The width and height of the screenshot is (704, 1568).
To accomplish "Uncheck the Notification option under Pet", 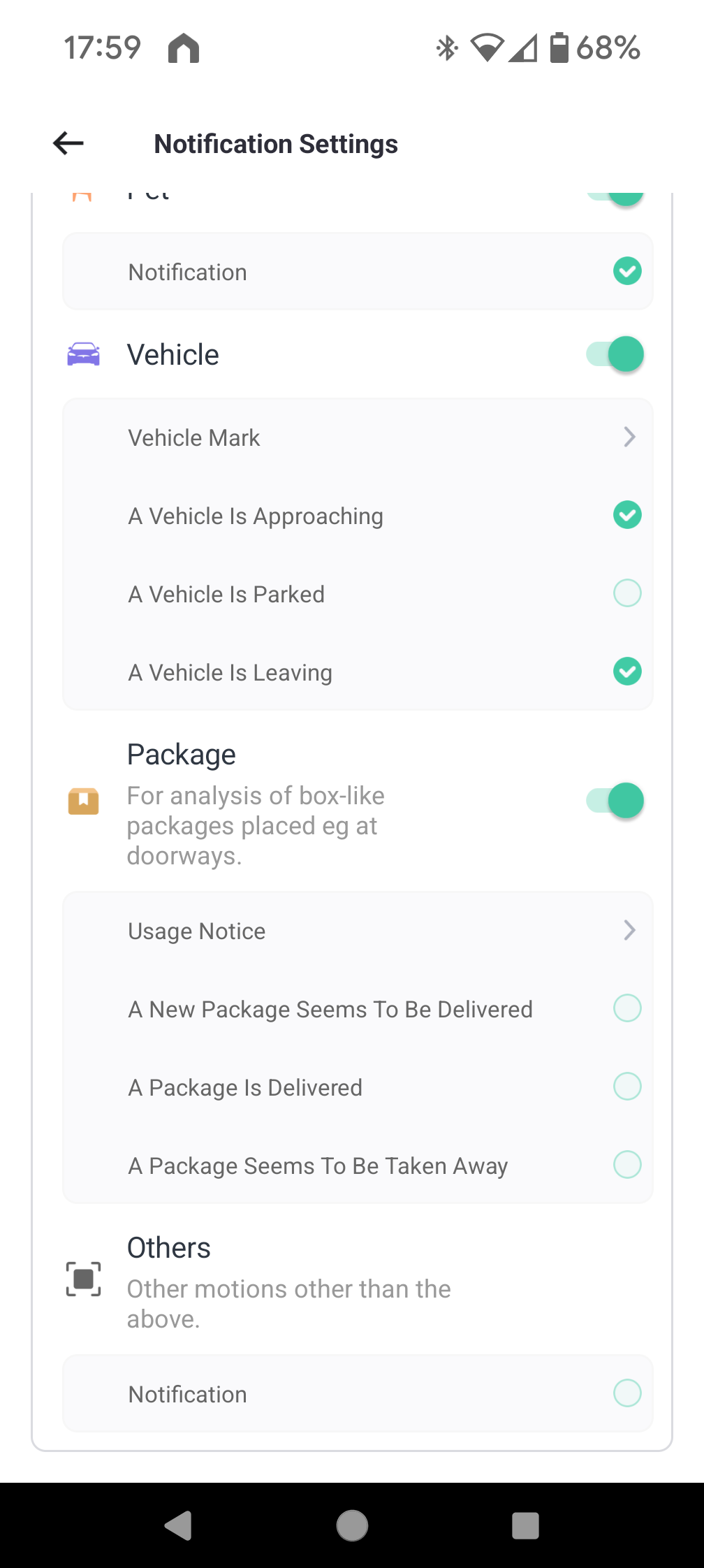I will click(626, 271).
